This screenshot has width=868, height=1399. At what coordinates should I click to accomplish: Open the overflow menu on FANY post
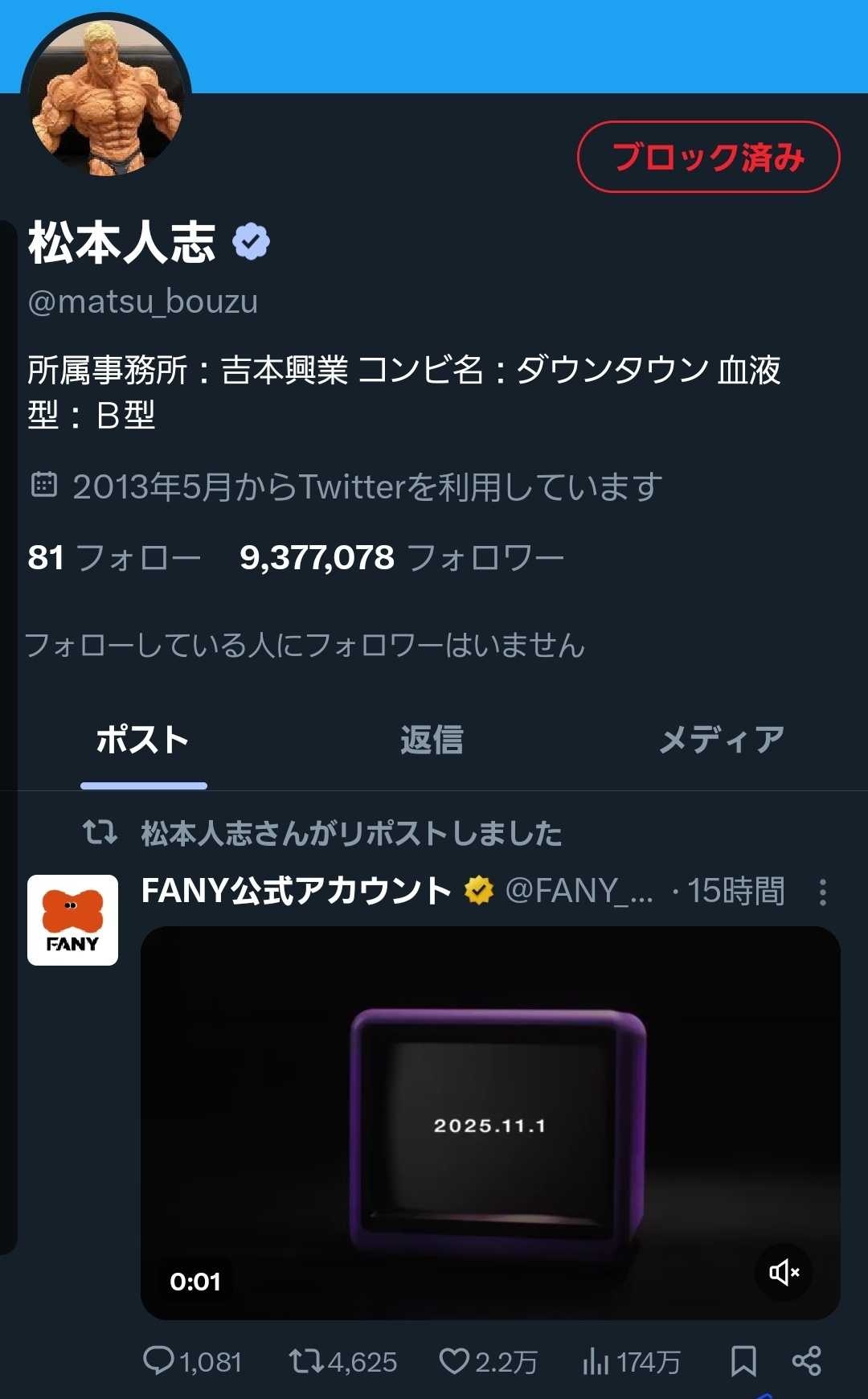[x=822, y=892]
